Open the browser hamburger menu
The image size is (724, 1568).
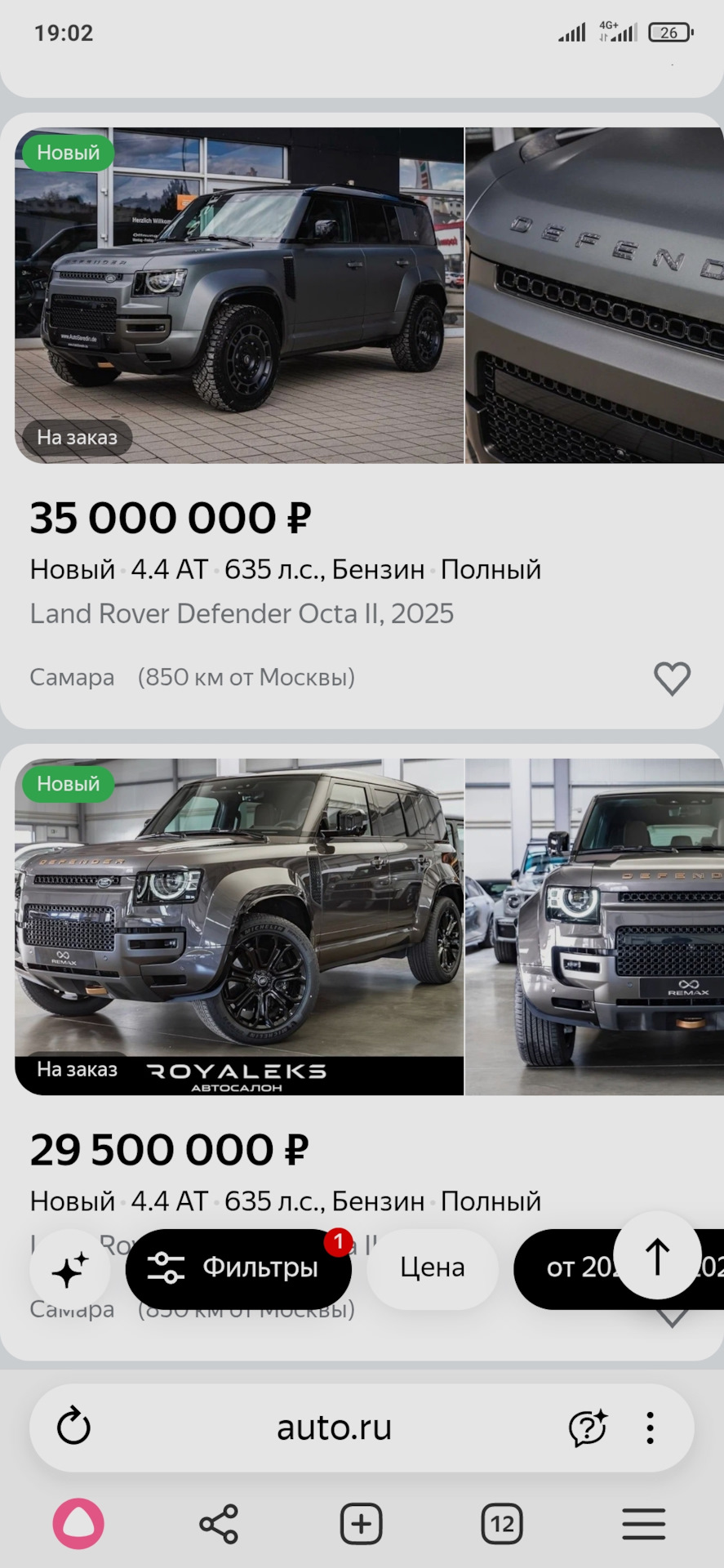click(643, 1524)
